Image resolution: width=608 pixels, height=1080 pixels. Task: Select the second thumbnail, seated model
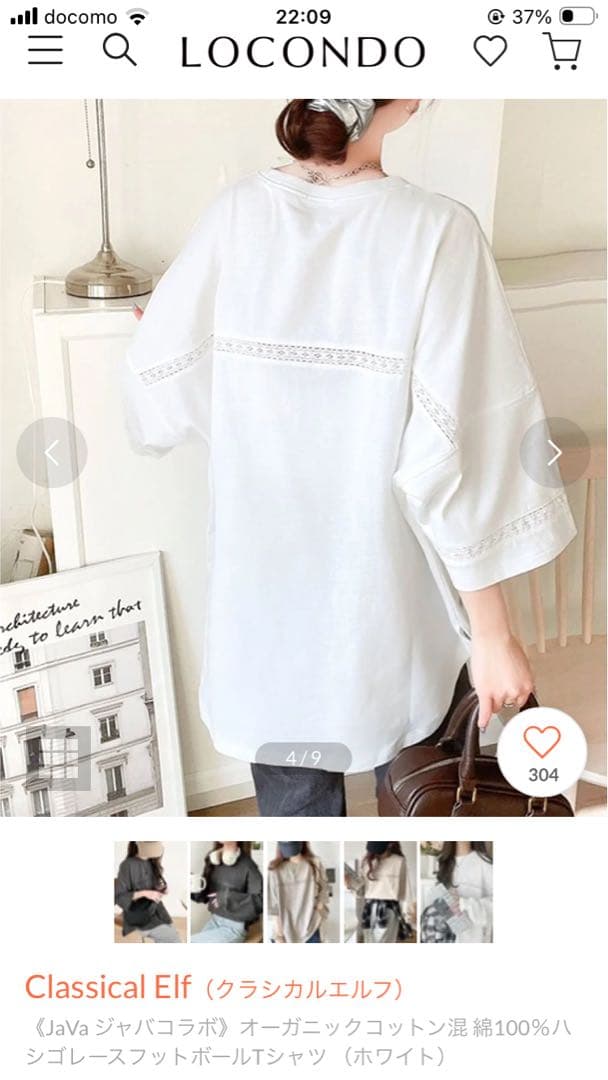coord(227,891)
